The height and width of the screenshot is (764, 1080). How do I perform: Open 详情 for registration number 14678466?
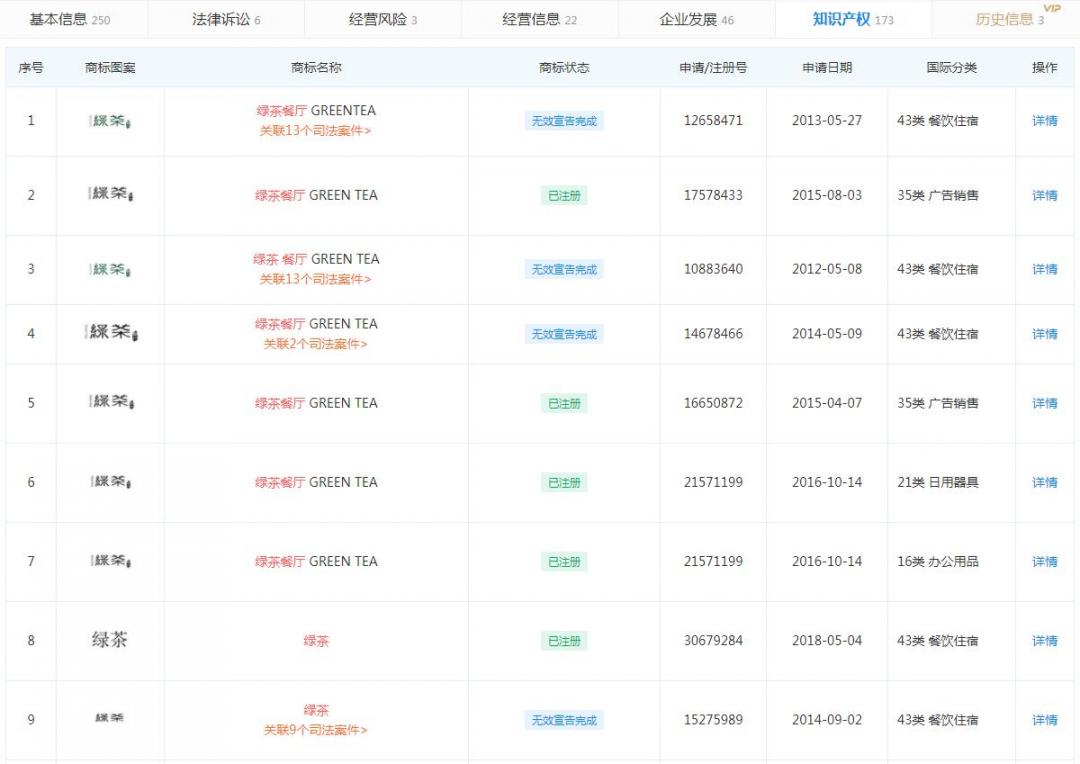point(1044,334)
